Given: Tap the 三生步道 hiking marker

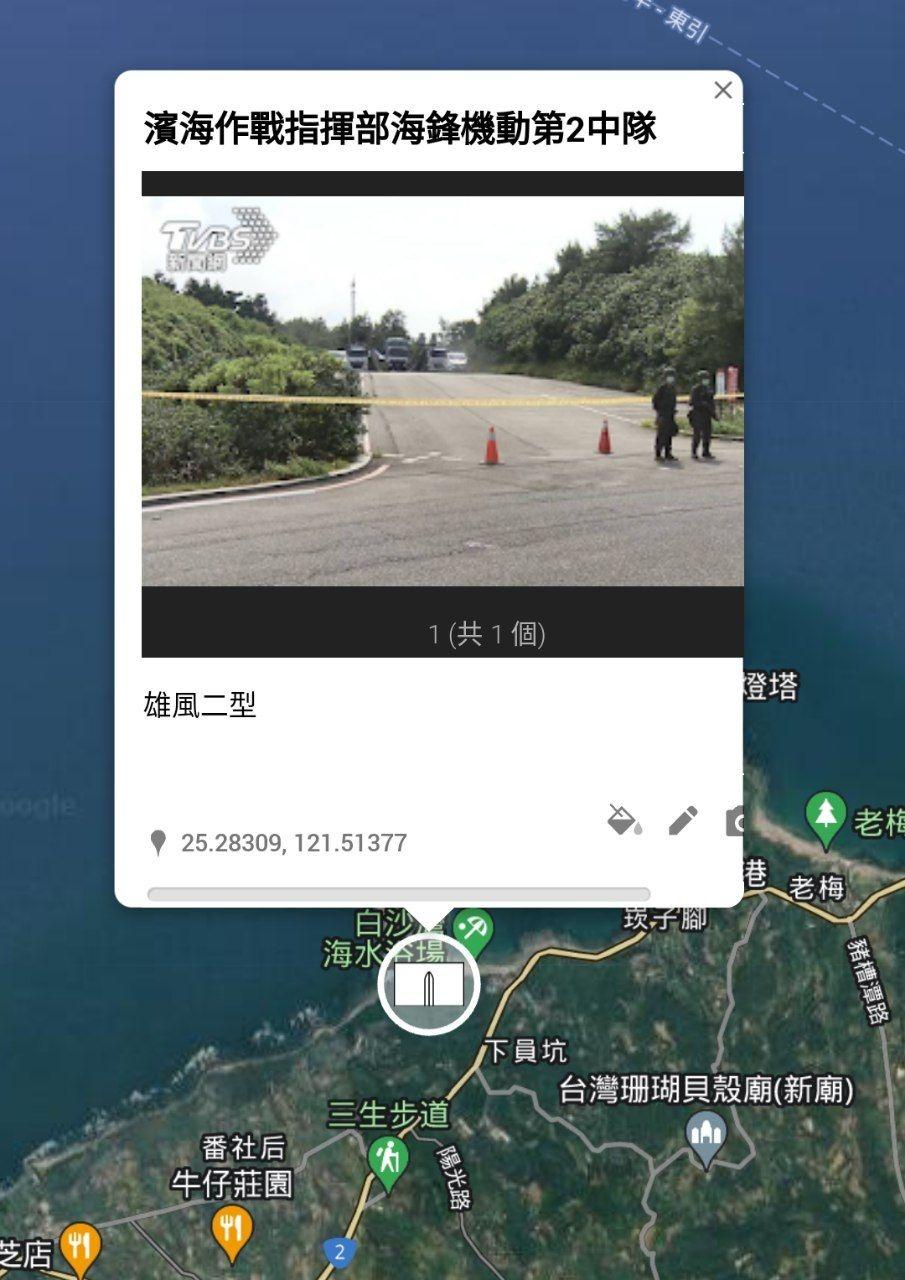Looking at the screenshot, I should click(x=388, y=1160).
